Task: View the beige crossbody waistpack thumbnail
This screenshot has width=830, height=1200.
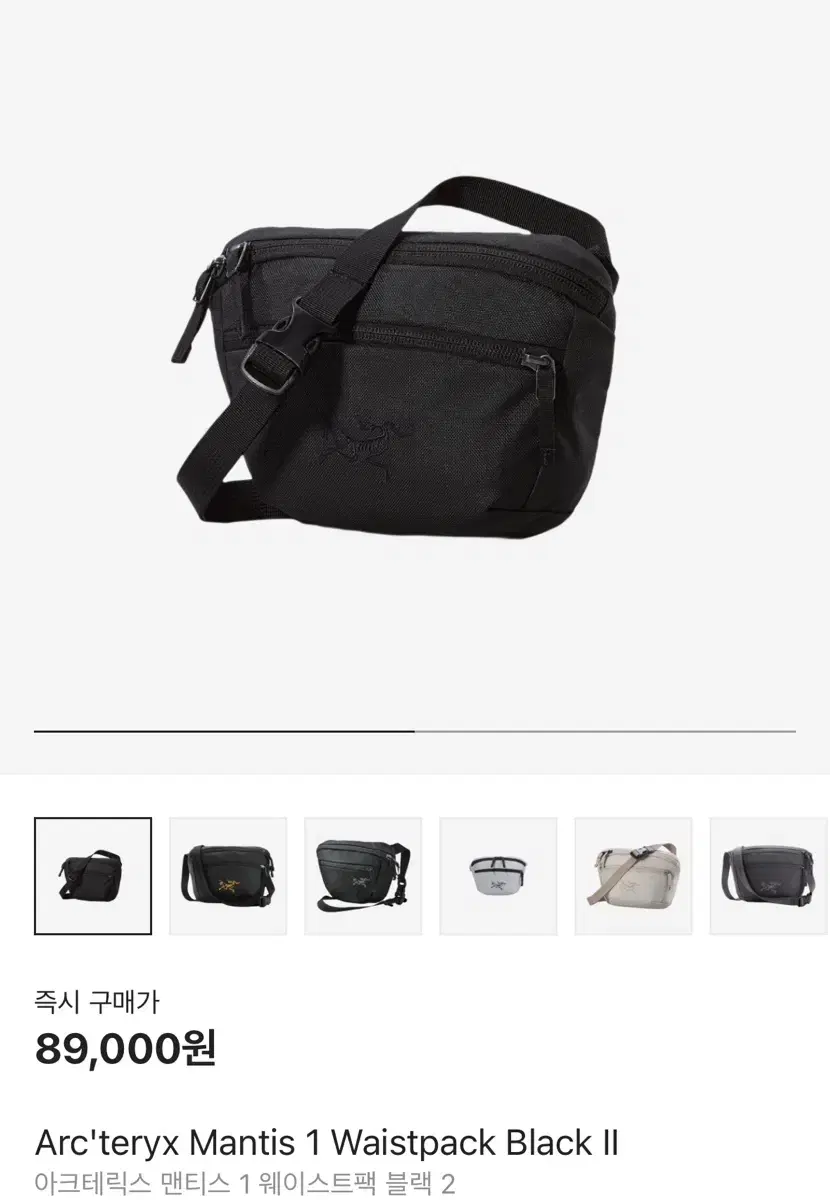Action: coord(634,875)
